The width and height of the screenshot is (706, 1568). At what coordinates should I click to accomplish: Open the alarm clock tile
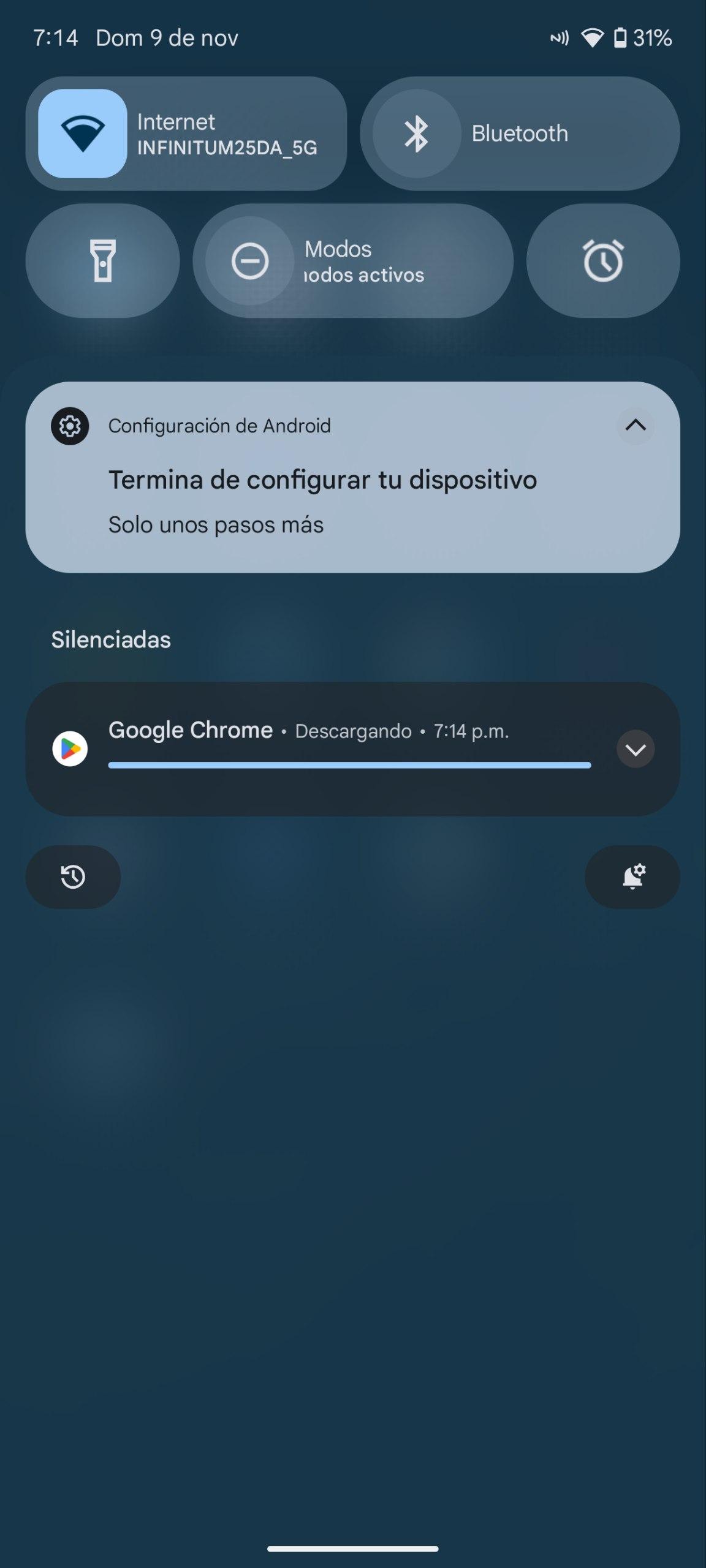[x=603, y=261]
